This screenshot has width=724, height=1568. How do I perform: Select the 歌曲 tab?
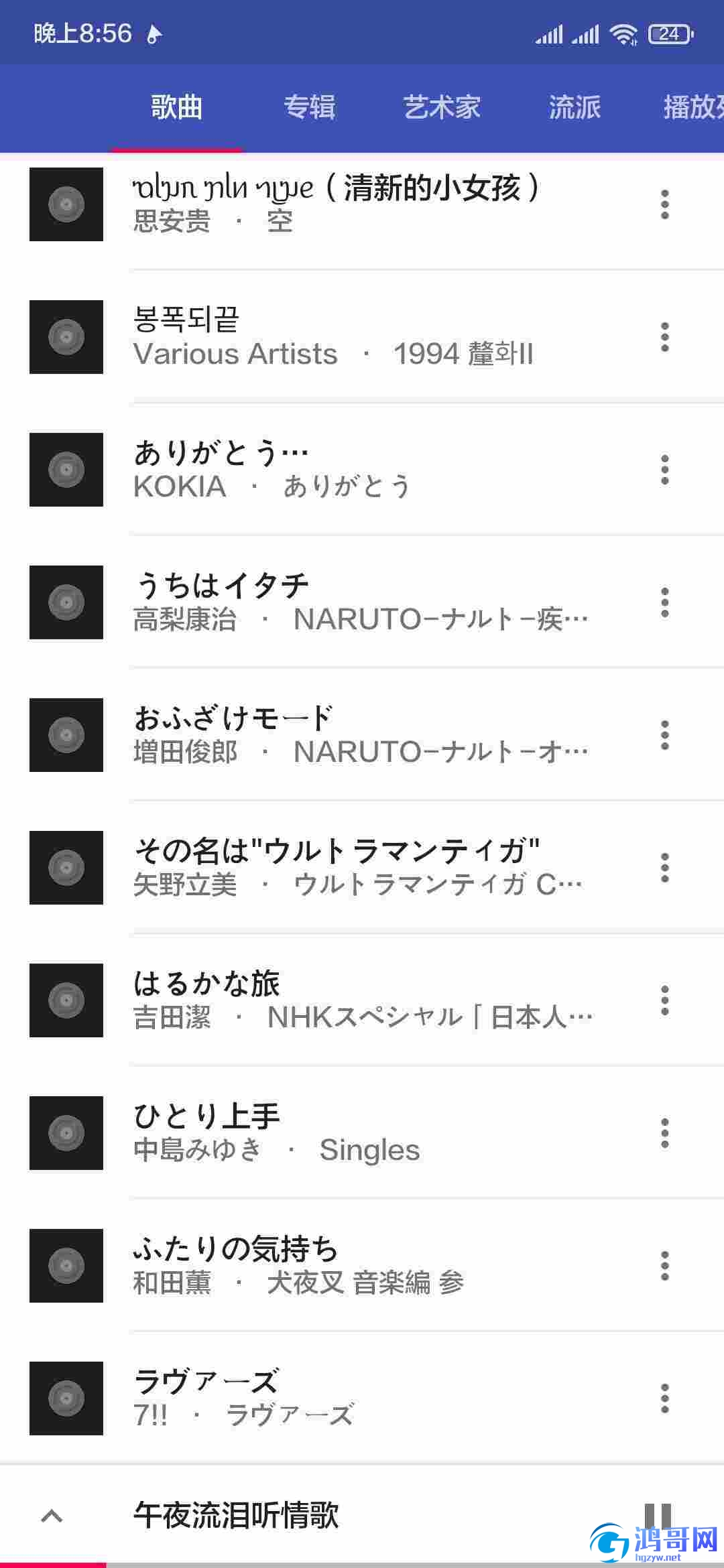pos(176,107)
